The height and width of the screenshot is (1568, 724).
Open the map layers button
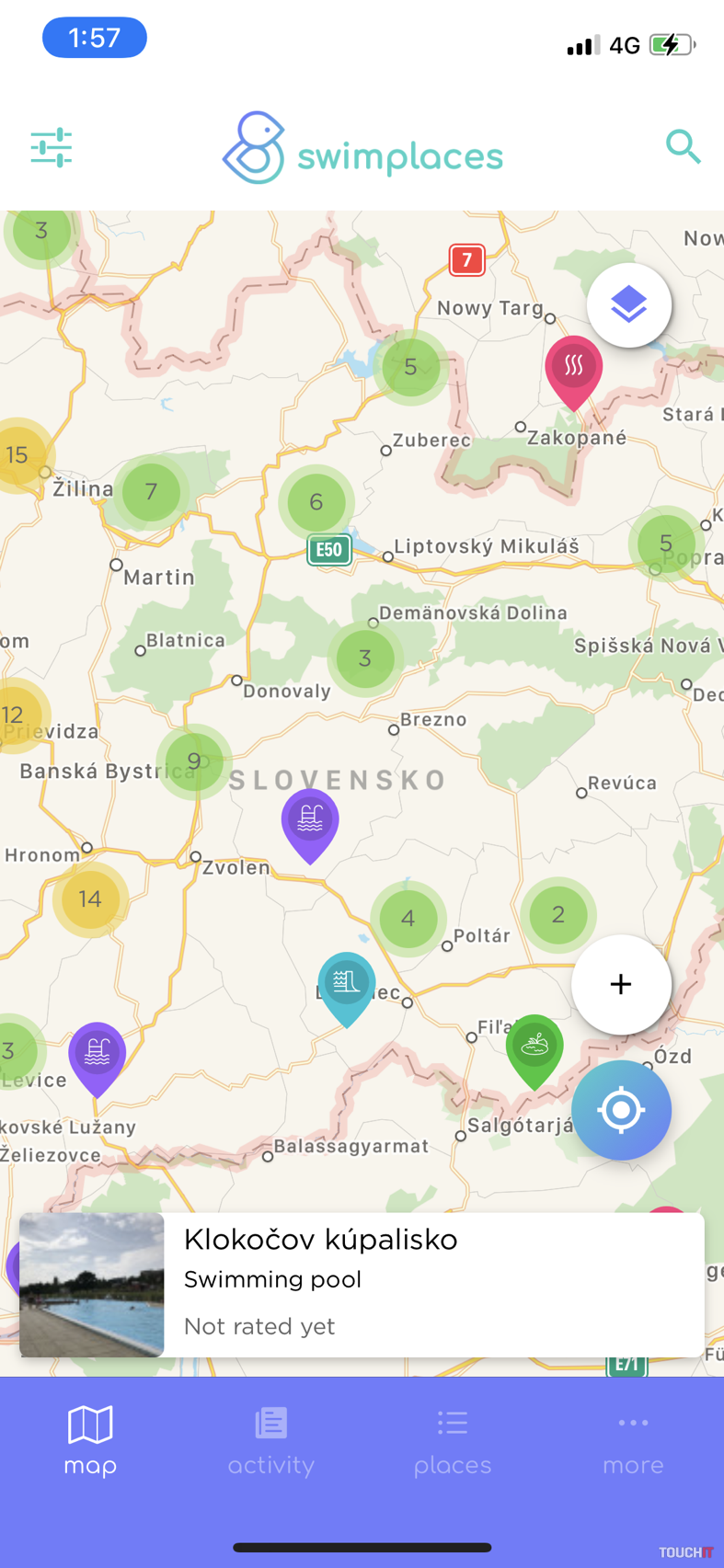[x=629, y=304]
